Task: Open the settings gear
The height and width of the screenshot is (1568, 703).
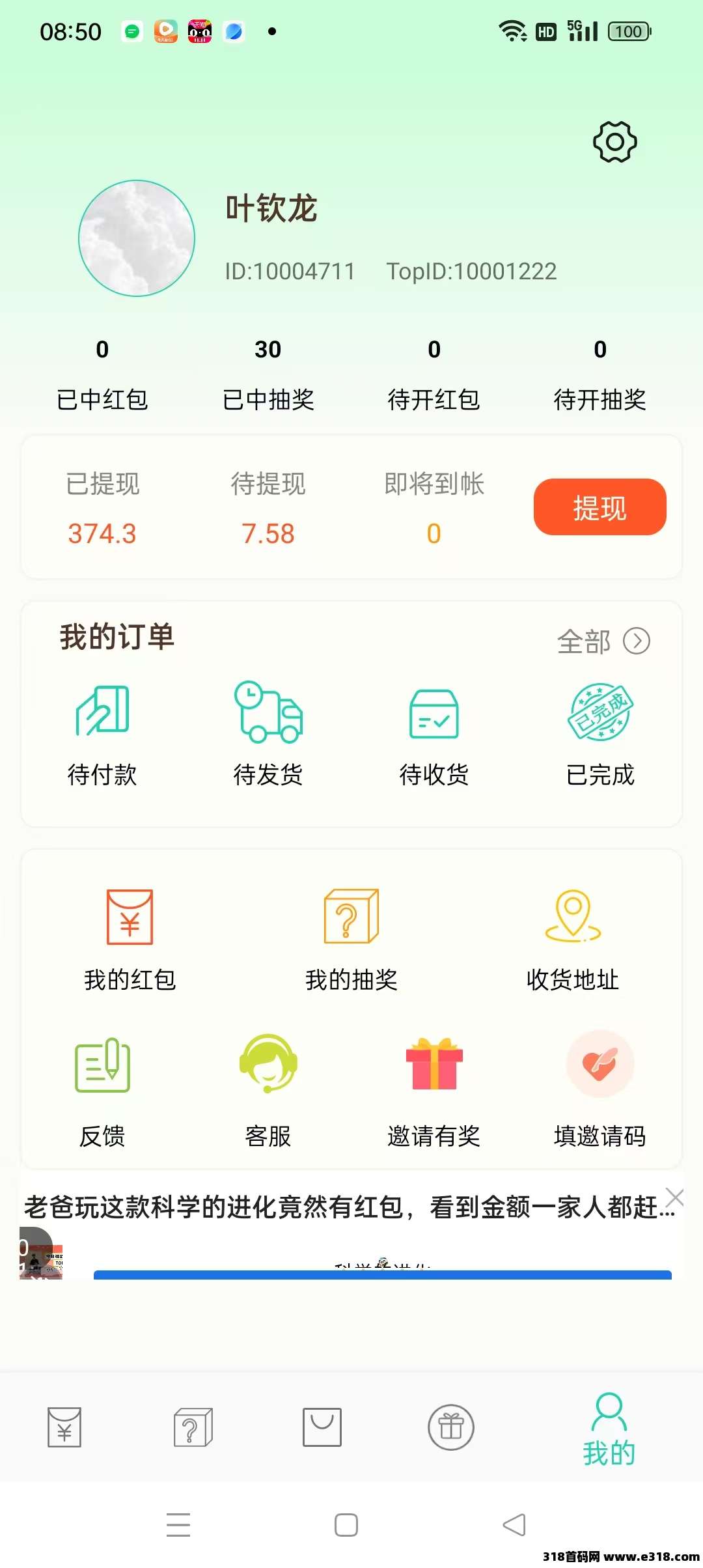Action: (x=614, y=141)
